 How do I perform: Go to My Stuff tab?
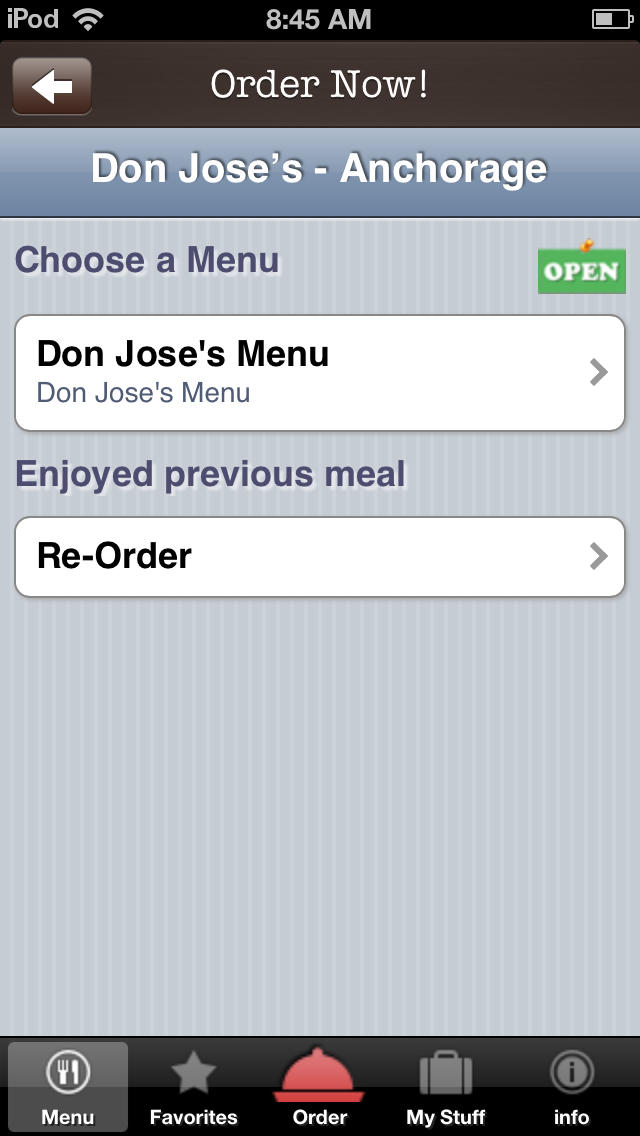pyautogui.click(x=446, y=1087)
